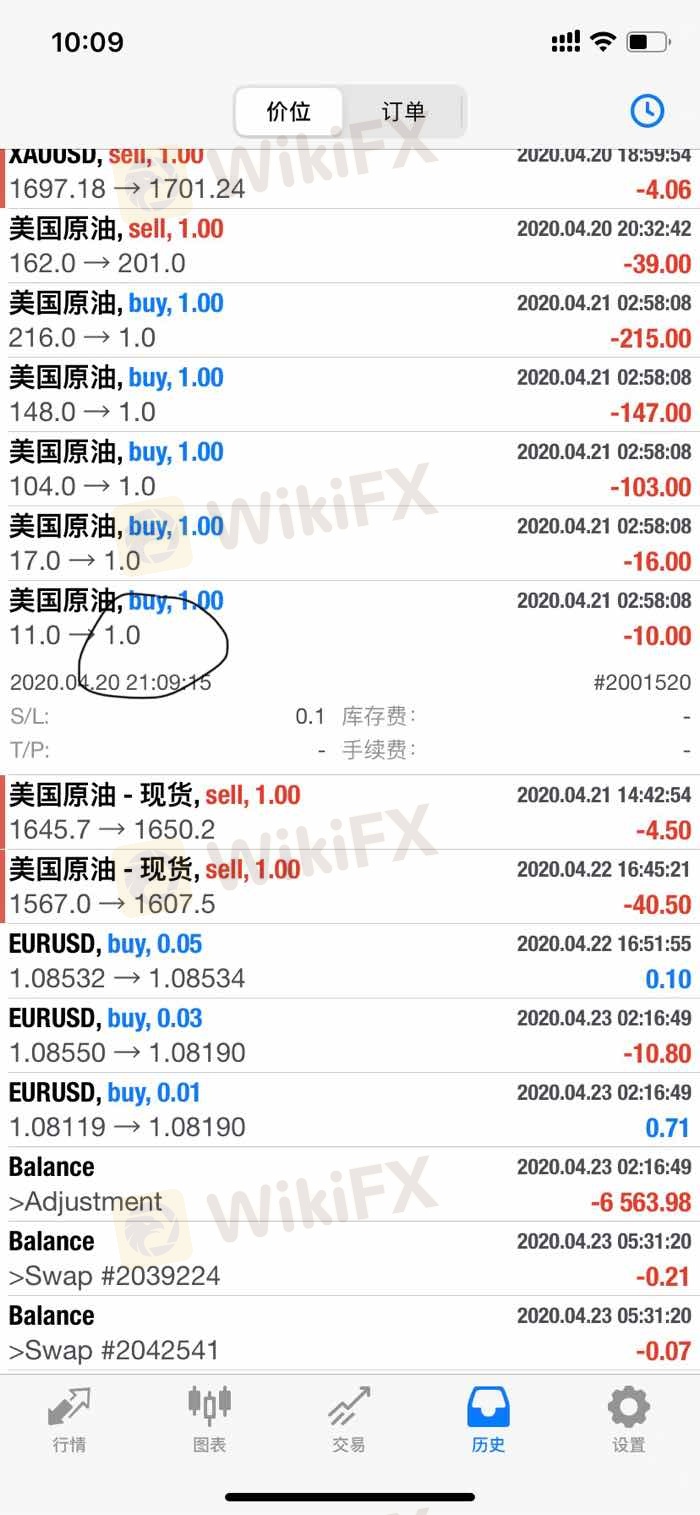Expand the Balance Adjustment -6 563.98 entry
The height and width of the screenshot is (1515, 700).
350,1184
